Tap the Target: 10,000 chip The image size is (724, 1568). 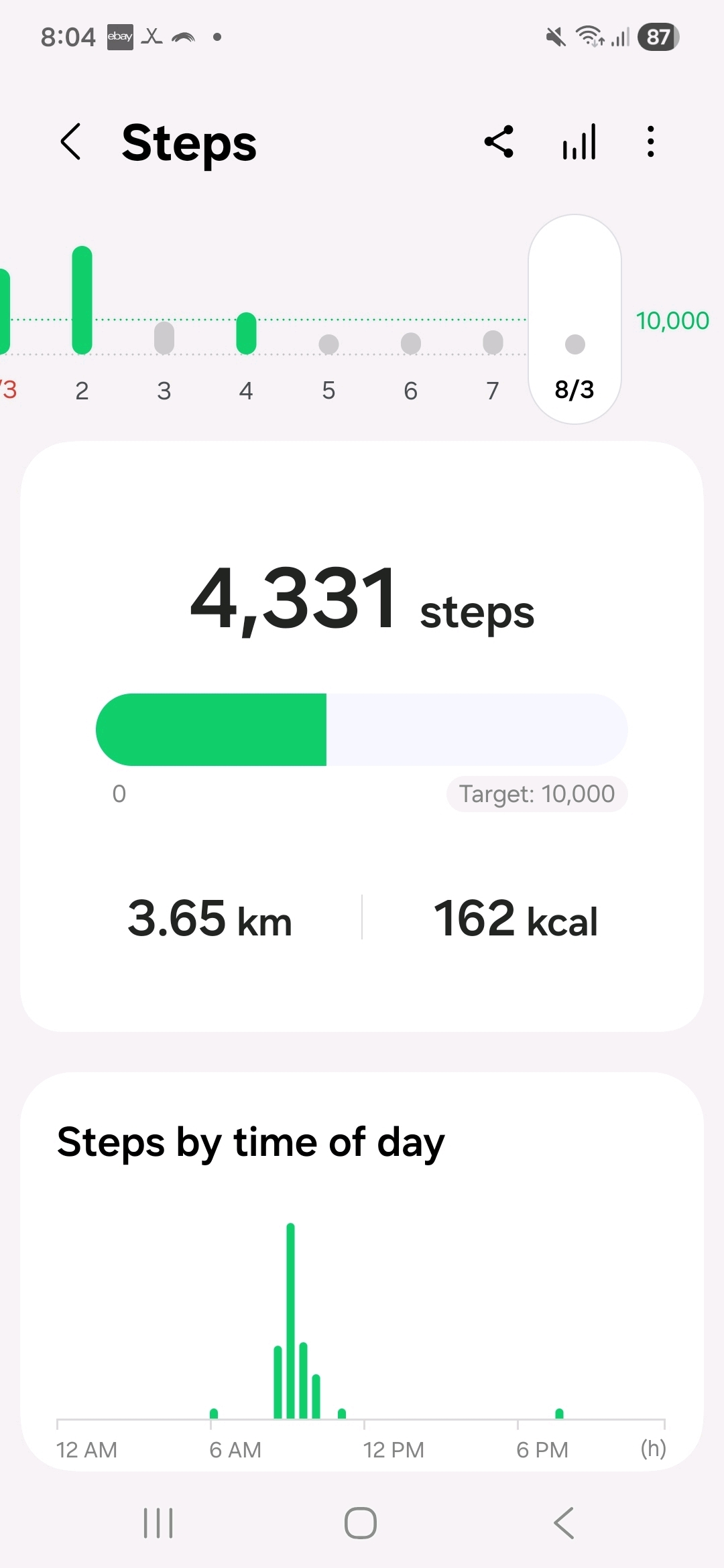537,794
